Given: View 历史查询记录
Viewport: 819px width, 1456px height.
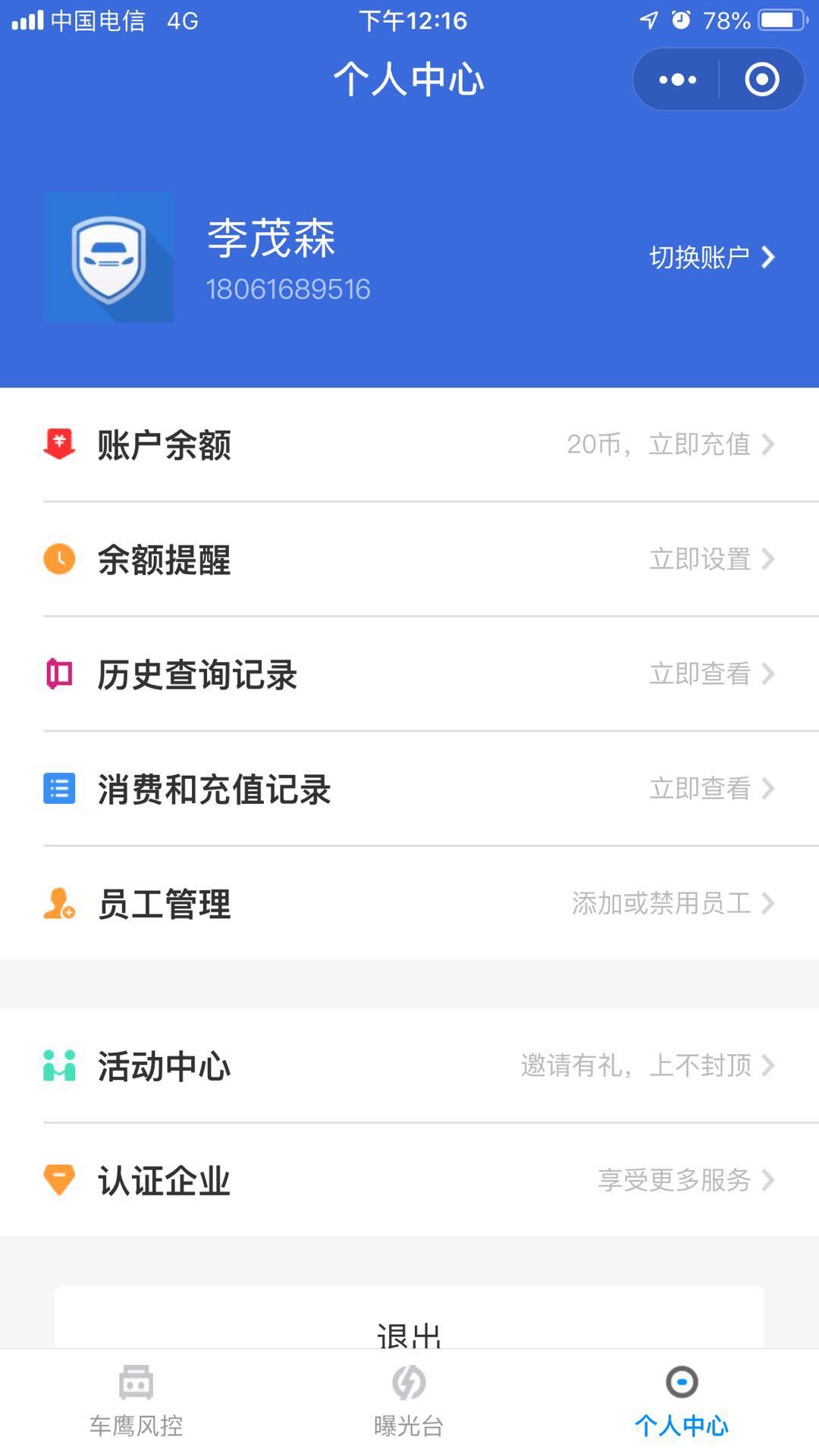Looking at the screenshot, I should (x=409, y=674).
